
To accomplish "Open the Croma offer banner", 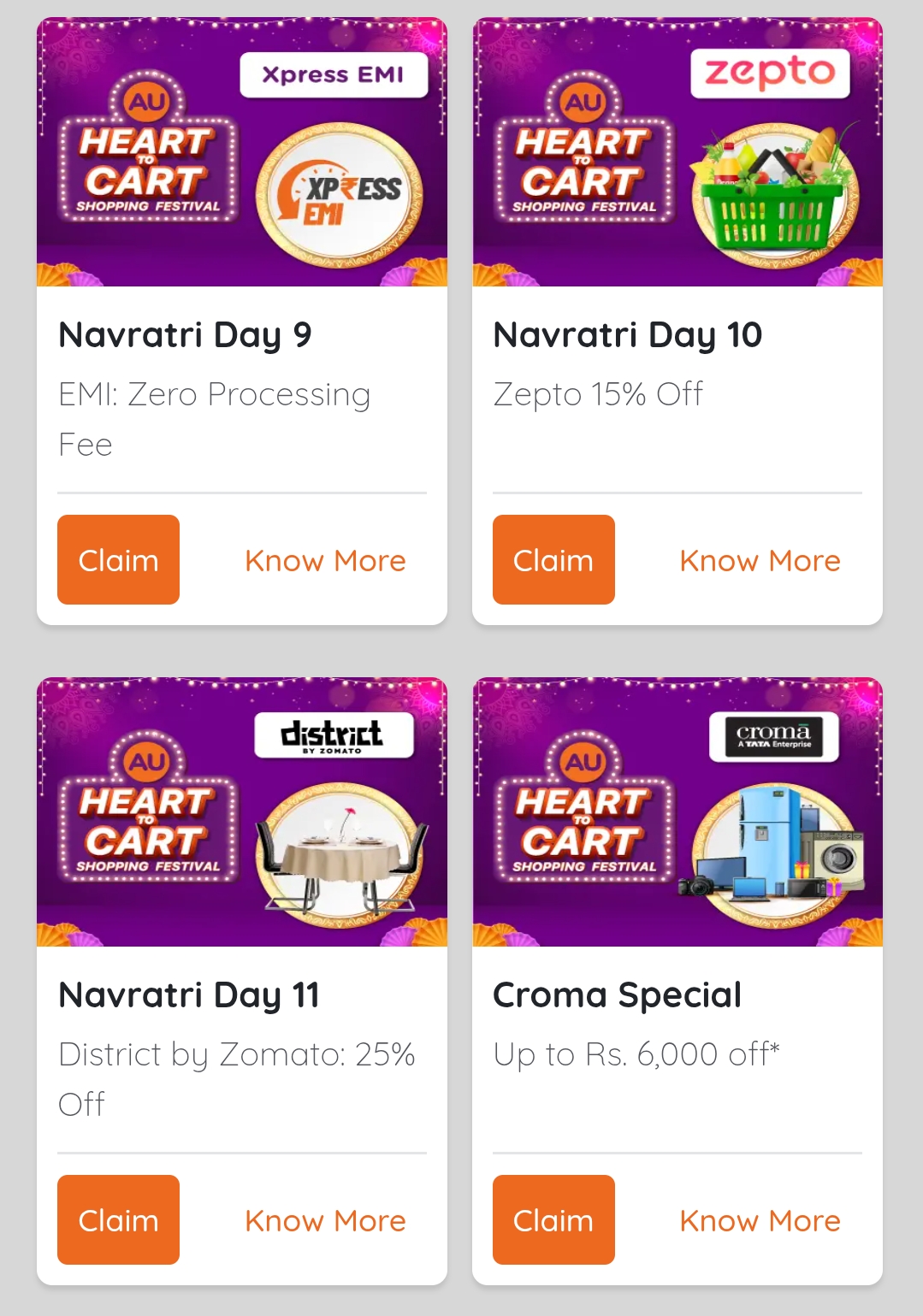I will (677, 814).
